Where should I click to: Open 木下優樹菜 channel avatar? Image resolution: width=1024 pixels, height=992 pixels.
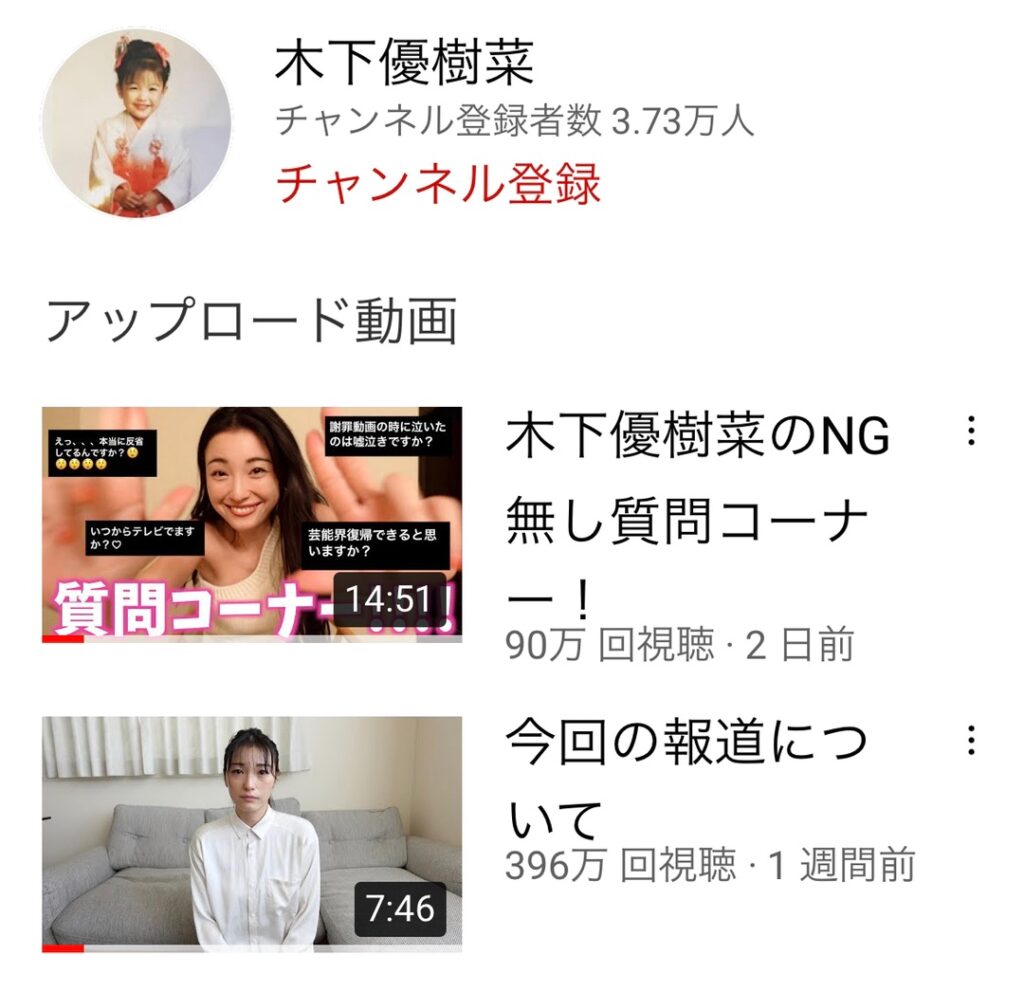pyautogui.click(x=136, y=123)
